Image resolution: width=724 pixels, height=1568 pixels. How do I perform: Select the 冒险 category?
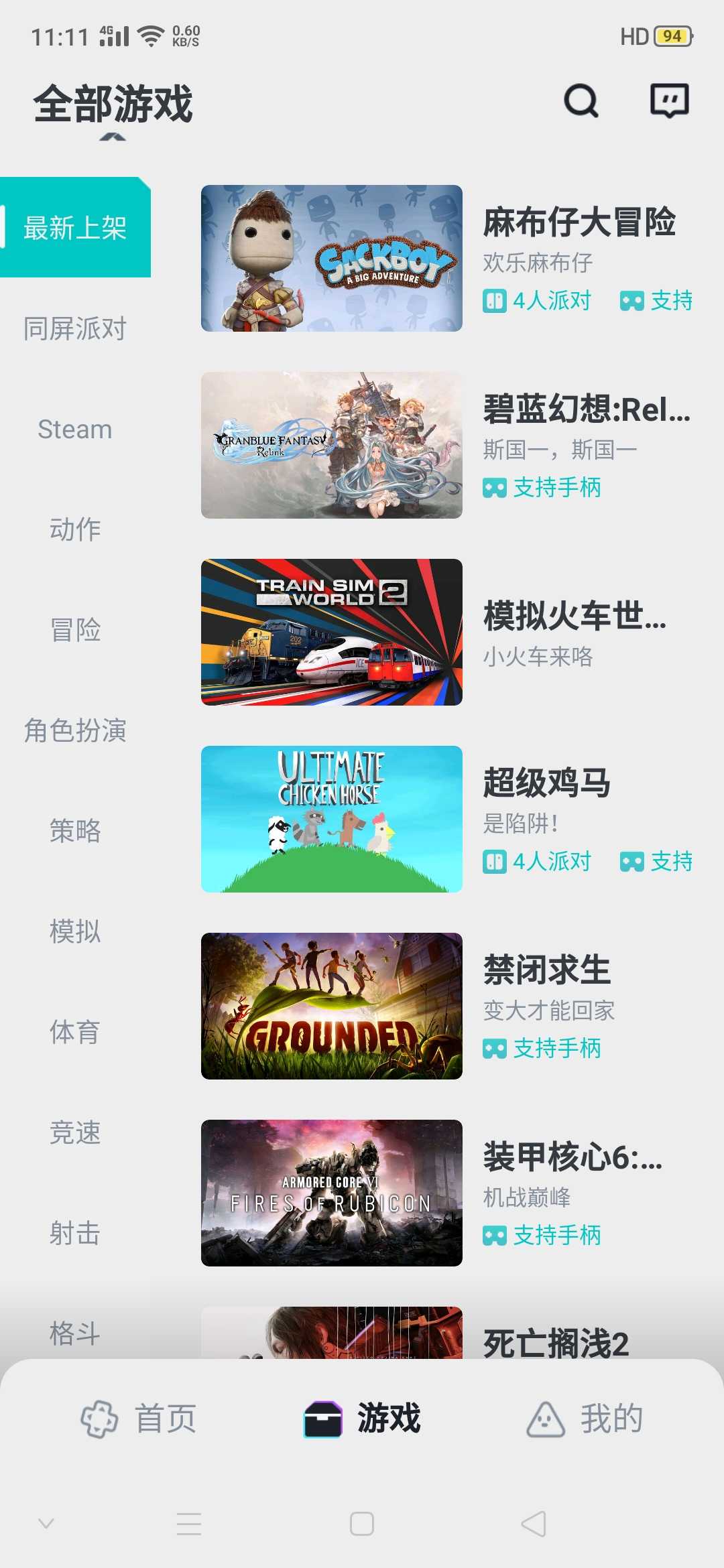75,630
